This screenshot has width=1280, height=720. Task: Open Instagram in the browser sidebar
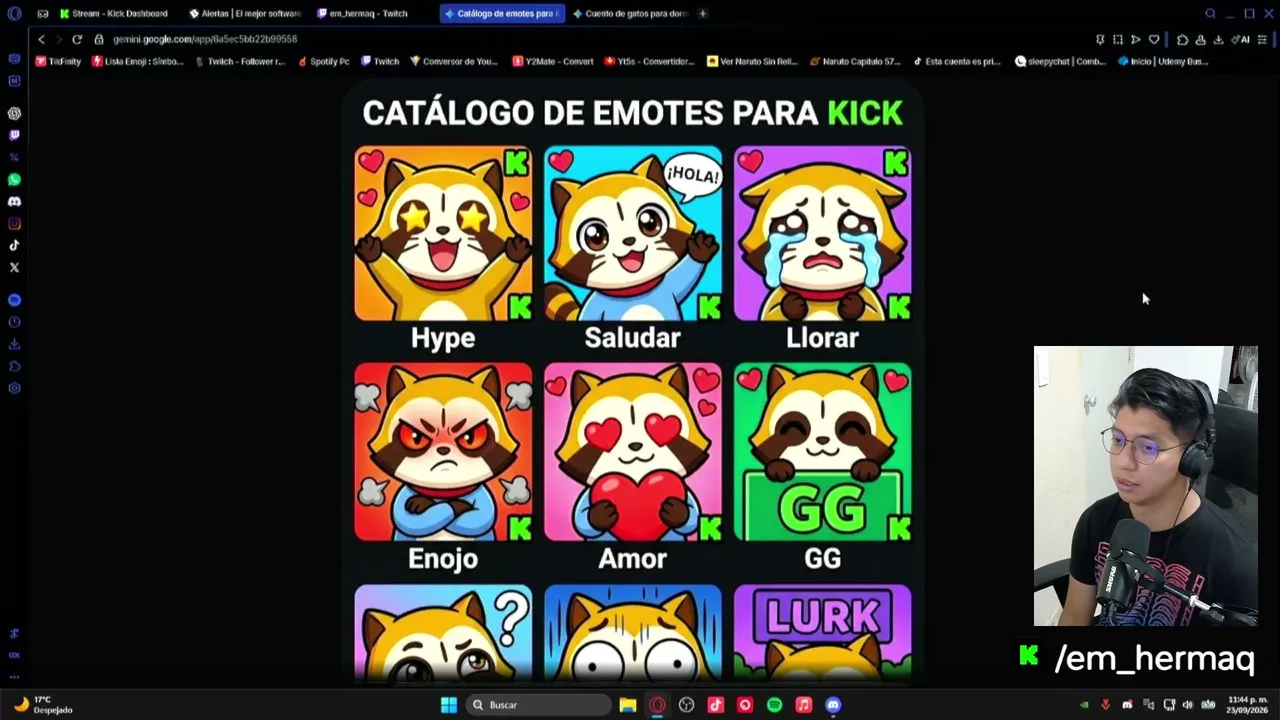click(x=14, y=224)
